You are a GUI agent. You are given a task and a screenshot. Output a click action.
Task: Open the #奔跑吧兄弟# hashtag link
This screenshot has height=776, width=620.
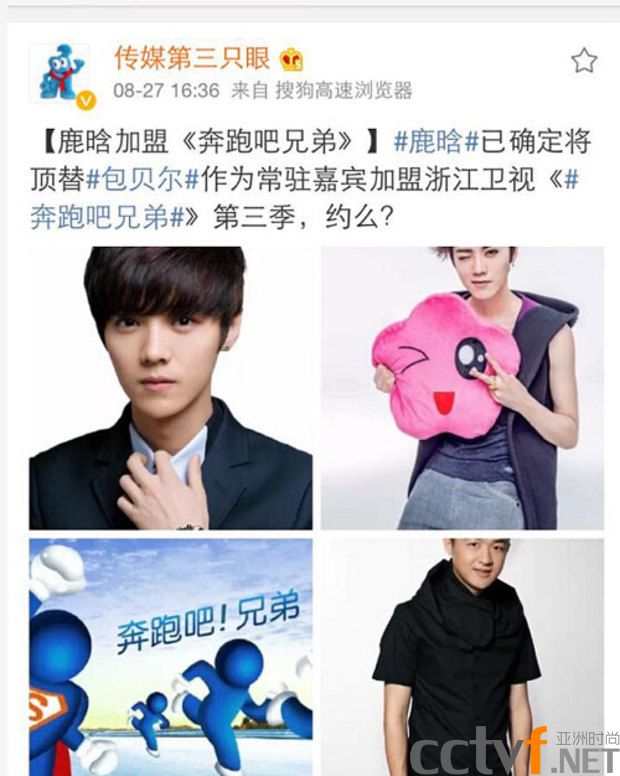(x=100, y=216)
